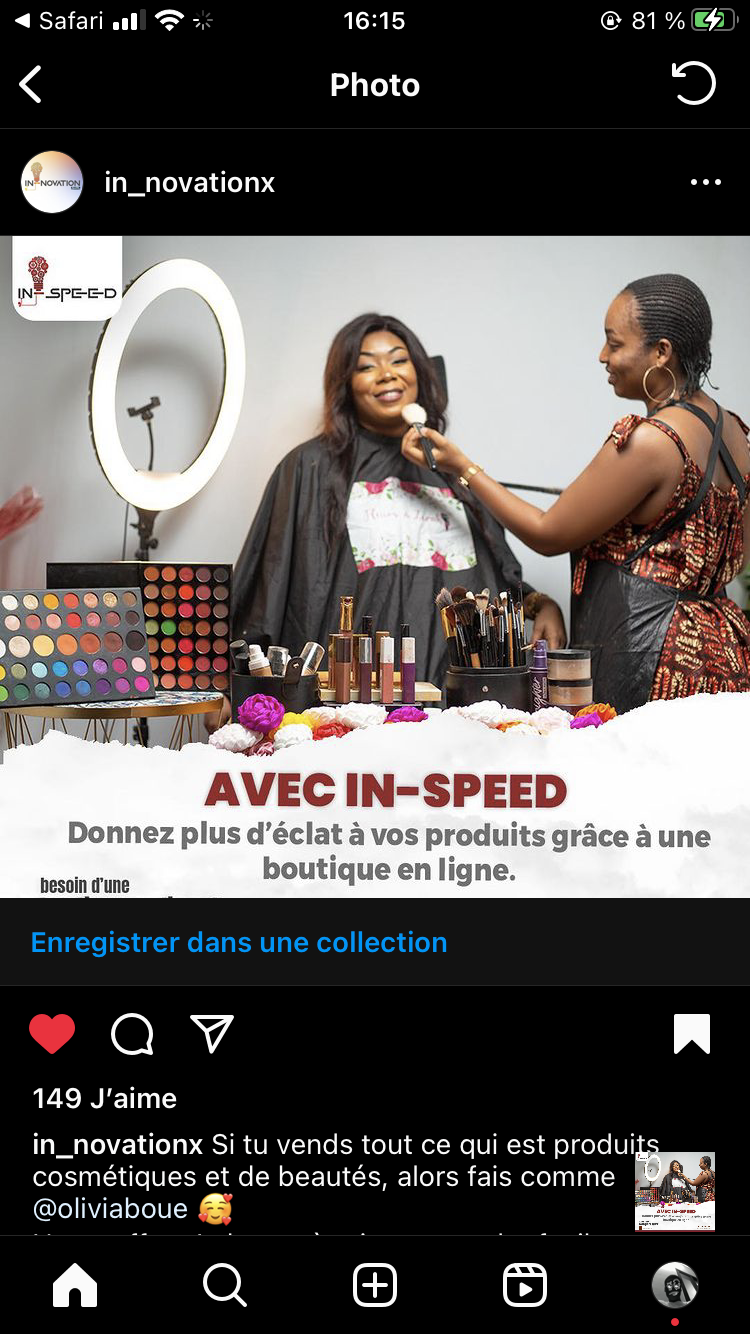
Task: Open the post's three-dot options menu
Action: 705,182
